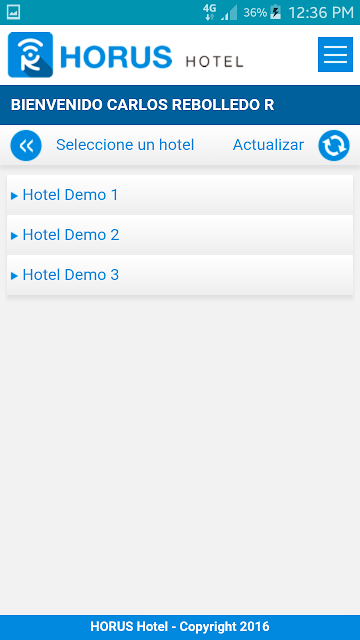The image size is (360, 640).
Task: Open Hotel Demo 2
Action: click(180, 235)
